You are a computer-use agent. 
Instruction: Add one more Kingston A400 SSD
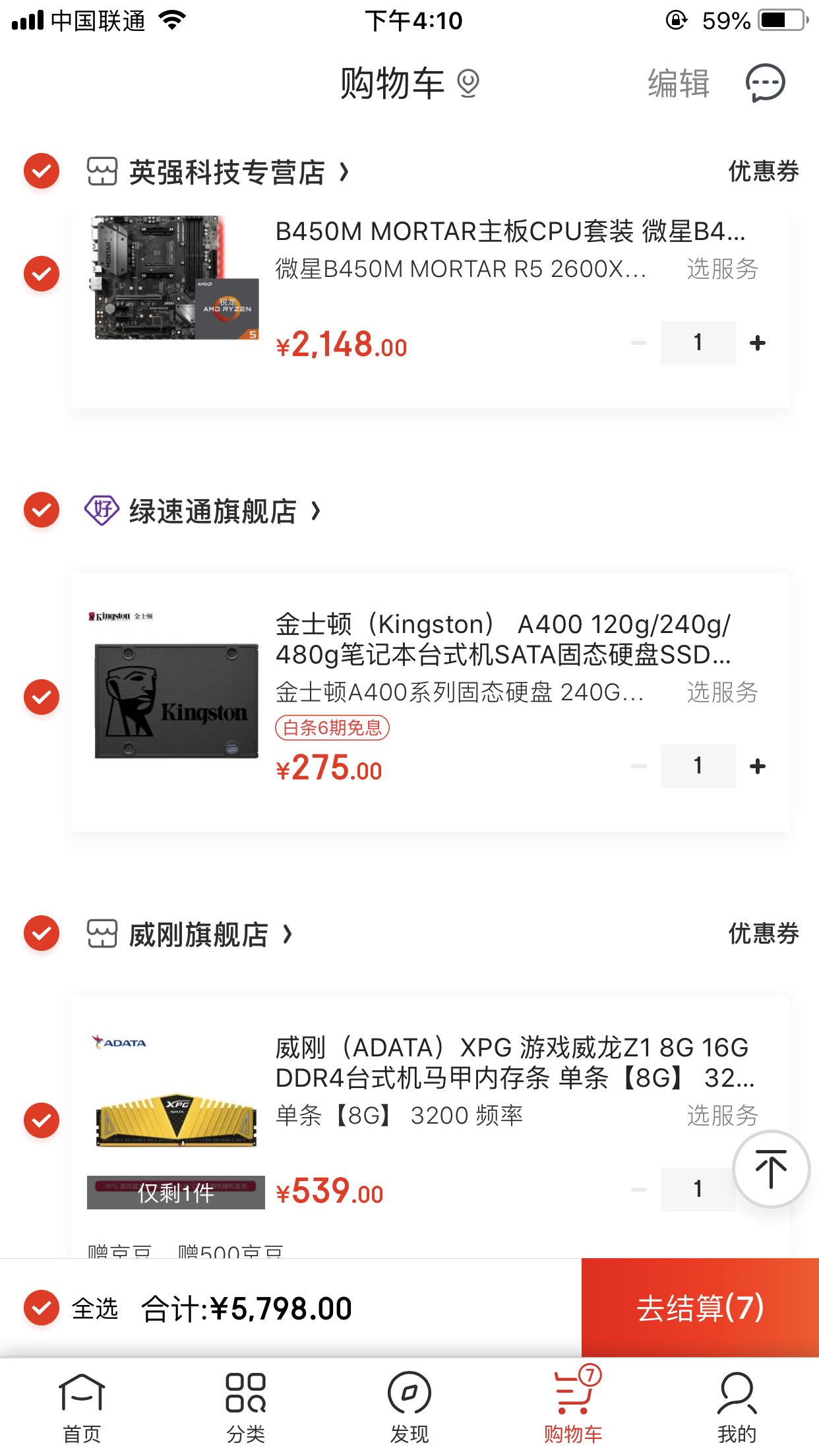tap(758, 766)
